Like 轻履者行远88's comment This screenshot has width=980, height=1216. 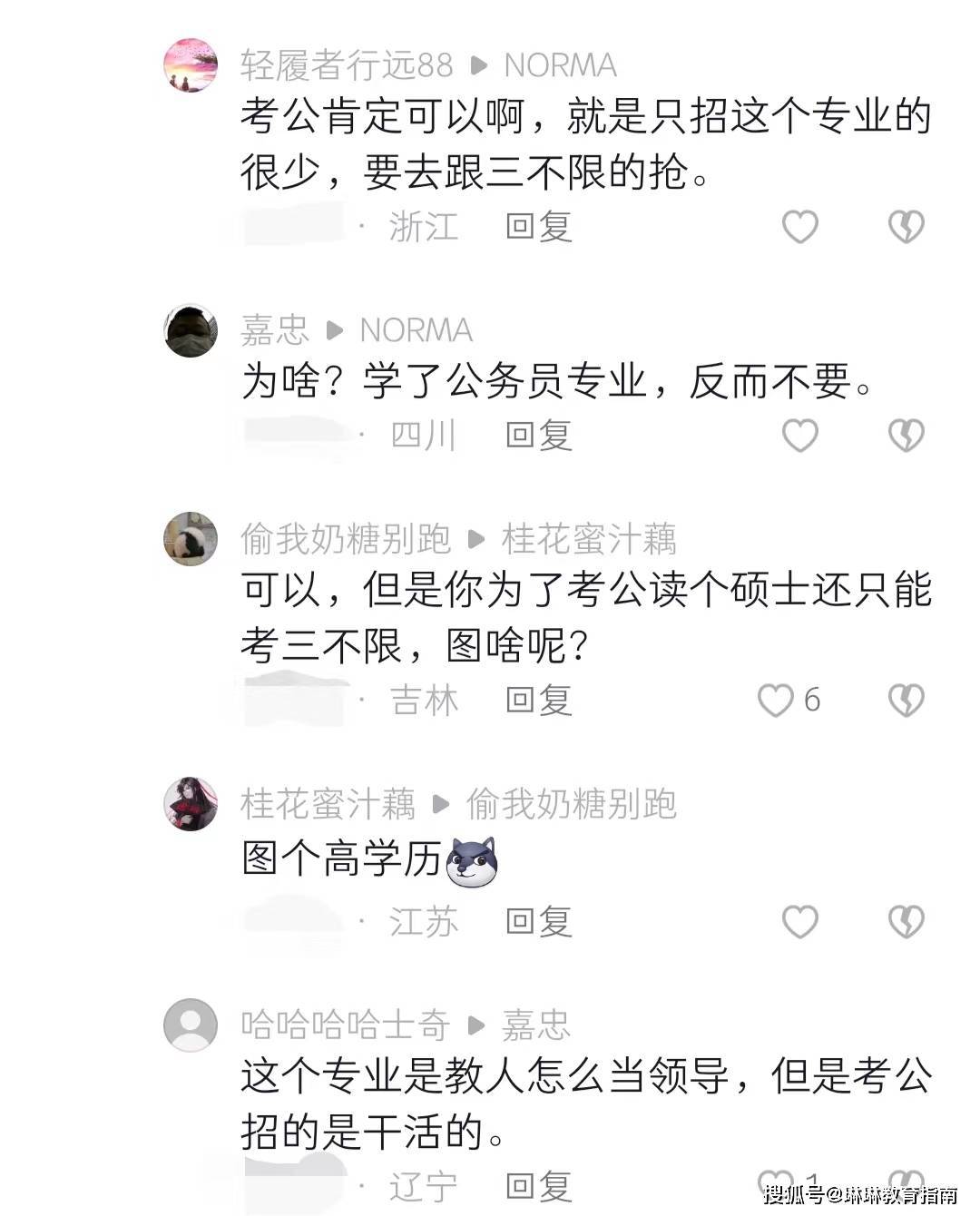799,226
